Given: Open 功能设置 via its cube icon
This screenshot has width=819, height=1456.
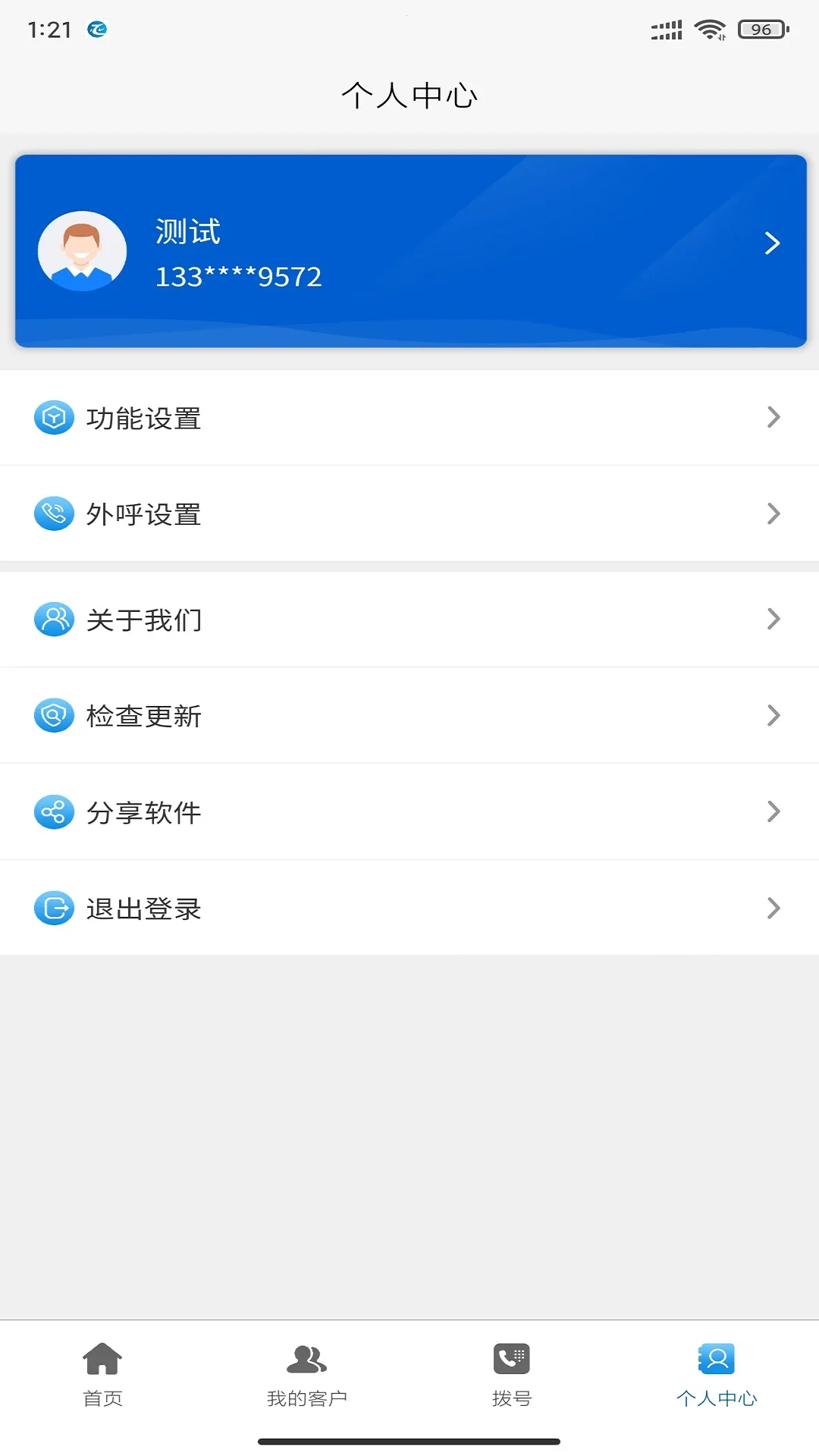Looking at the screenshot, I should (x=53, y=416).
